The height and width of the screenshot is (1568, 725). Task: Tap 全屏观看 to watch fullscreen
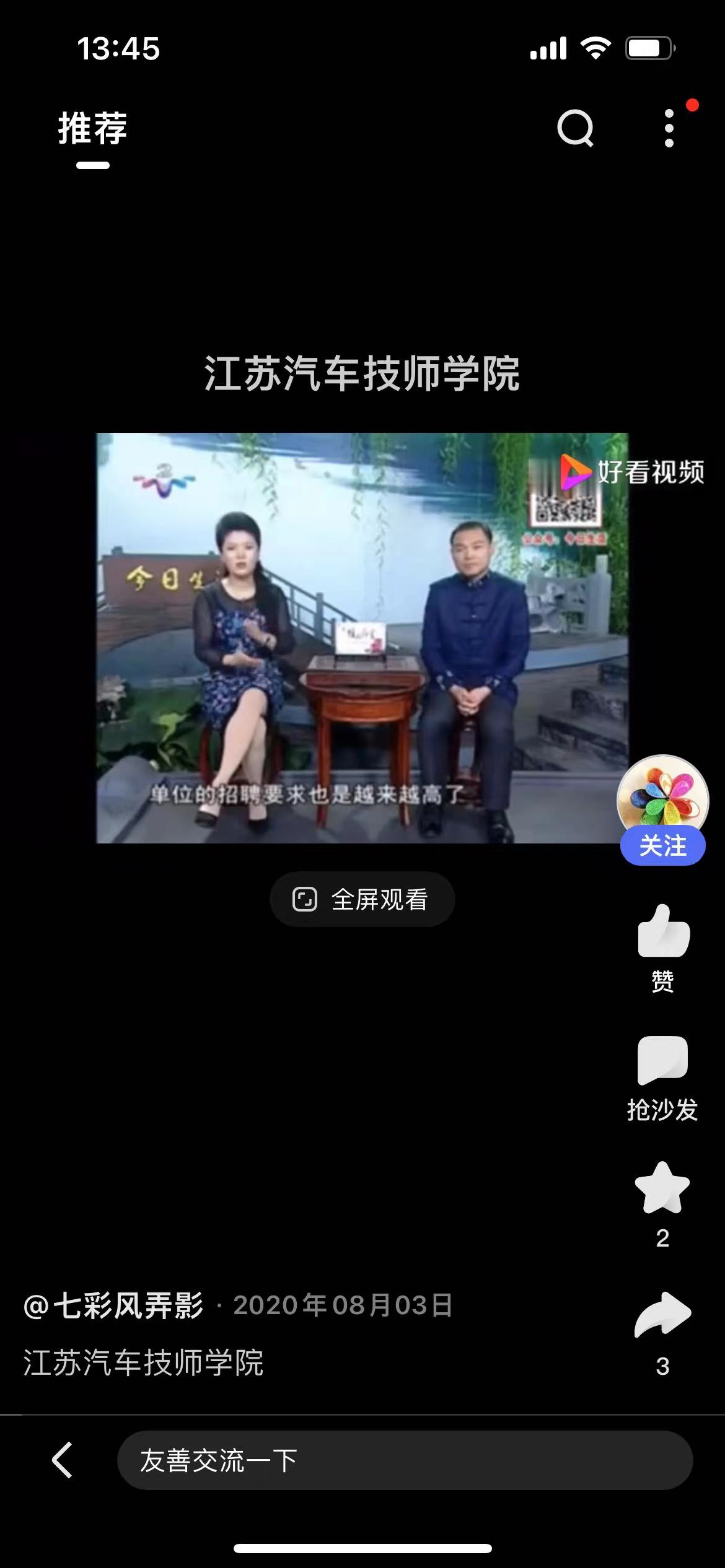(x=362, y=899)
